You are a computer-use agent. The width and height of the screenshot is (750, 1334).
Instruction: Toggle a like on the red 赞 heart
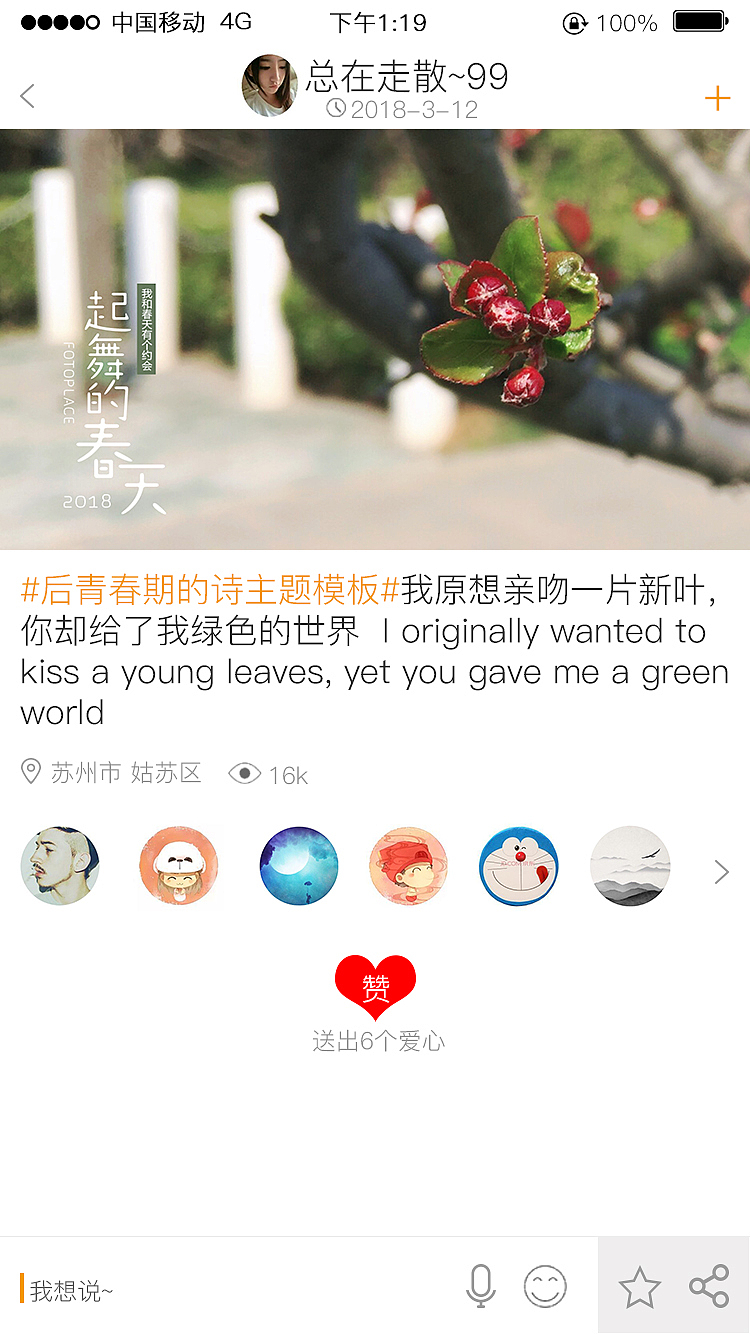pyautogui.click(x=375, y=986)
